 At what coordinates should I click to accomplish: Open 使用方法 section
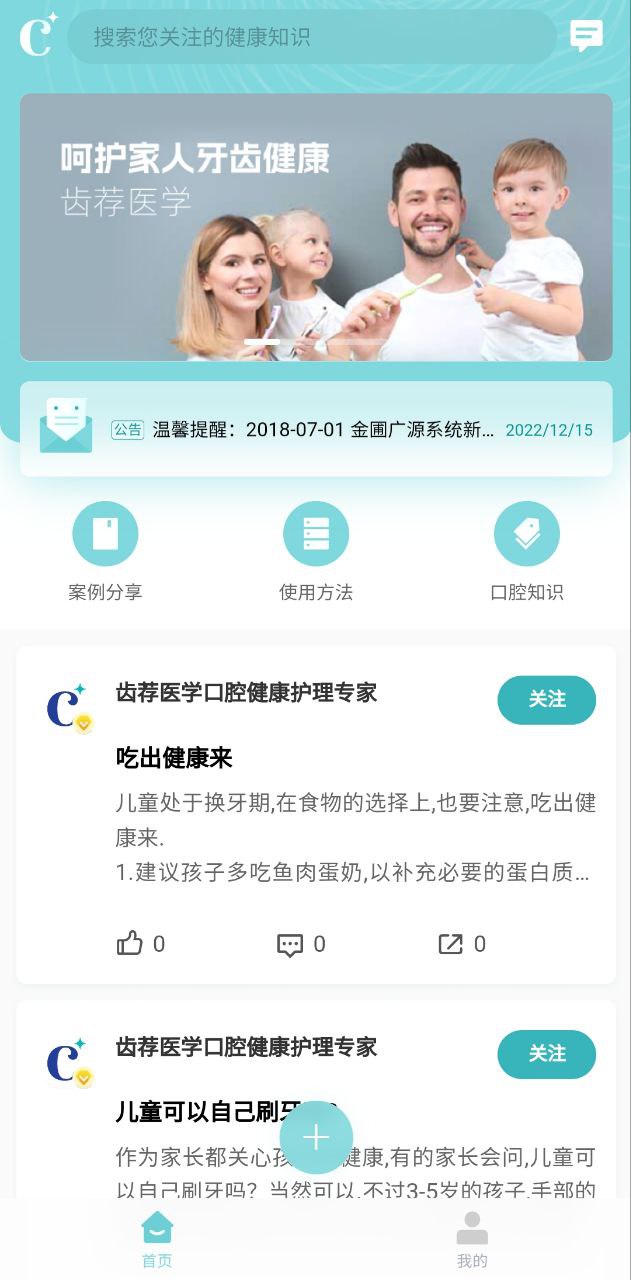coord(316,551)
